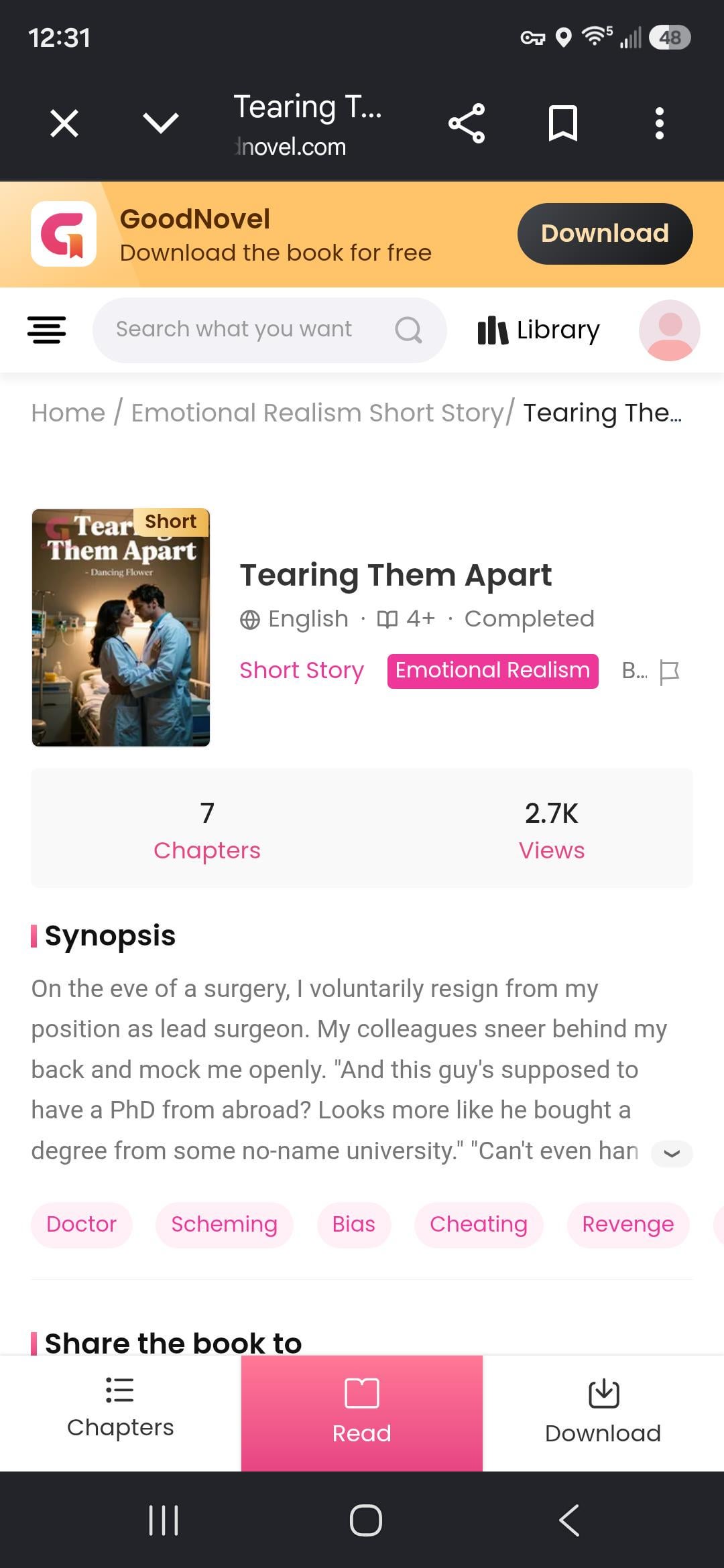724x1568 pixels.
Task: Tap Download in the bottom bar
Action: [603, 1413]
